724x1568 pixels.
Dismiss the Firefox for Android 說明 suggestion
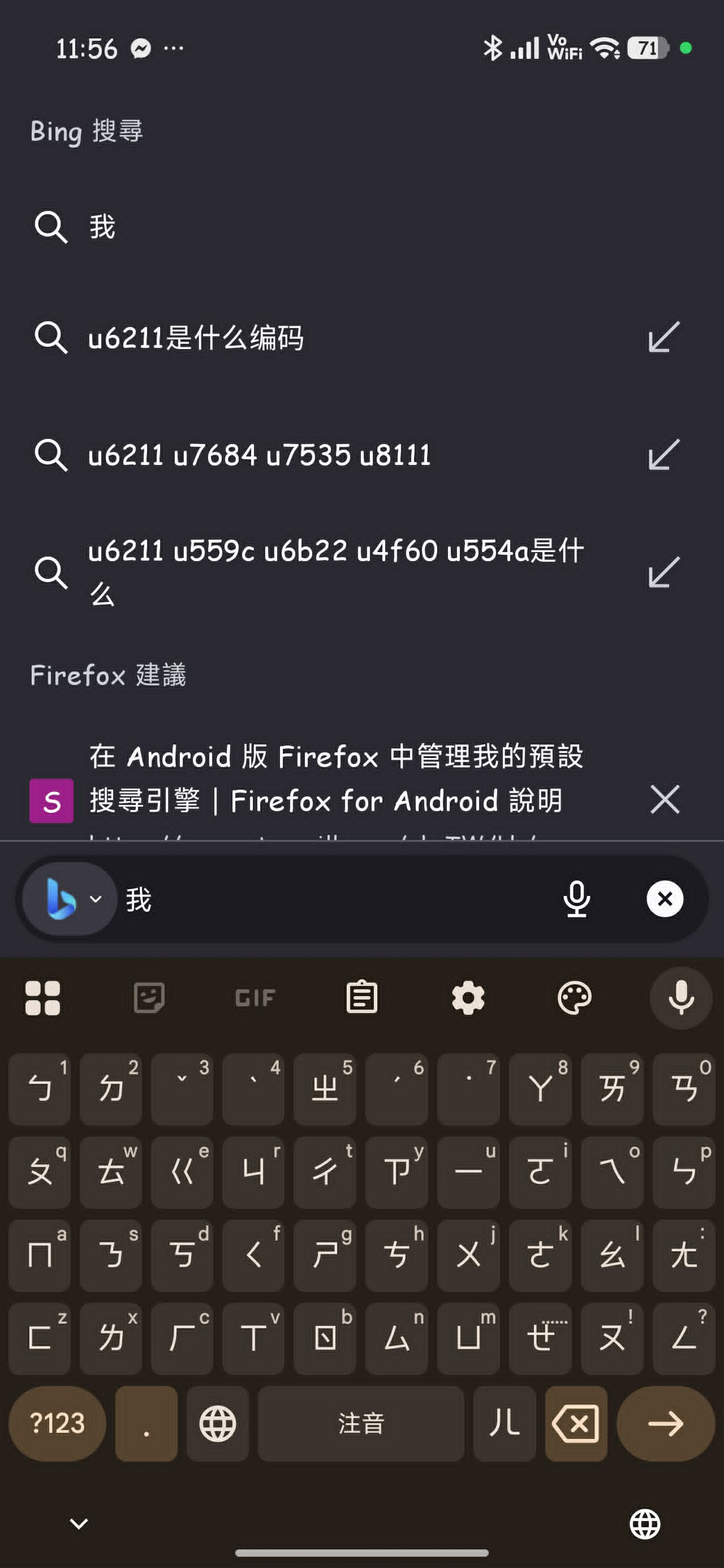coord(664,799)
